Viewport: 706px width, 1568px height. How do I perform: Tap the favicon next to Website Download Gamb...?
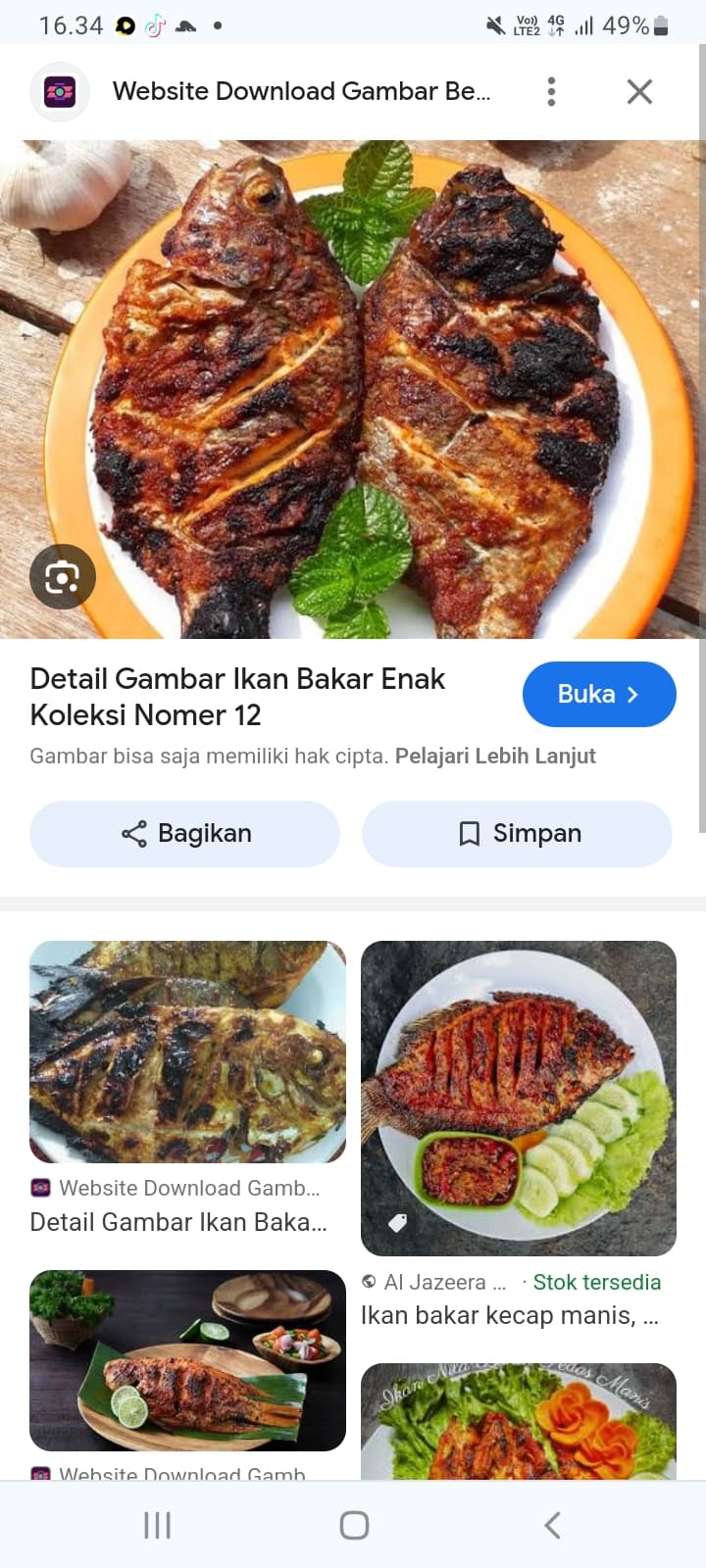[x=40, y=1187]
